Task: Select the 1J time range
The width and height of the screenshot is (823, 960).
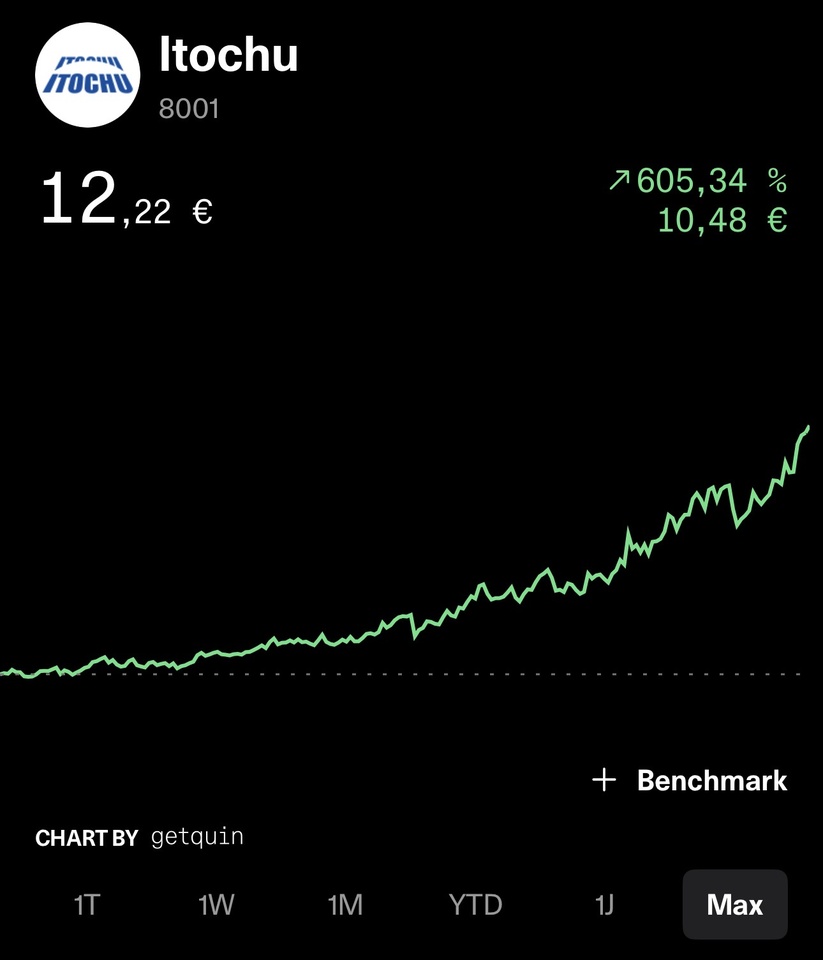Action: tap(604, 905)
